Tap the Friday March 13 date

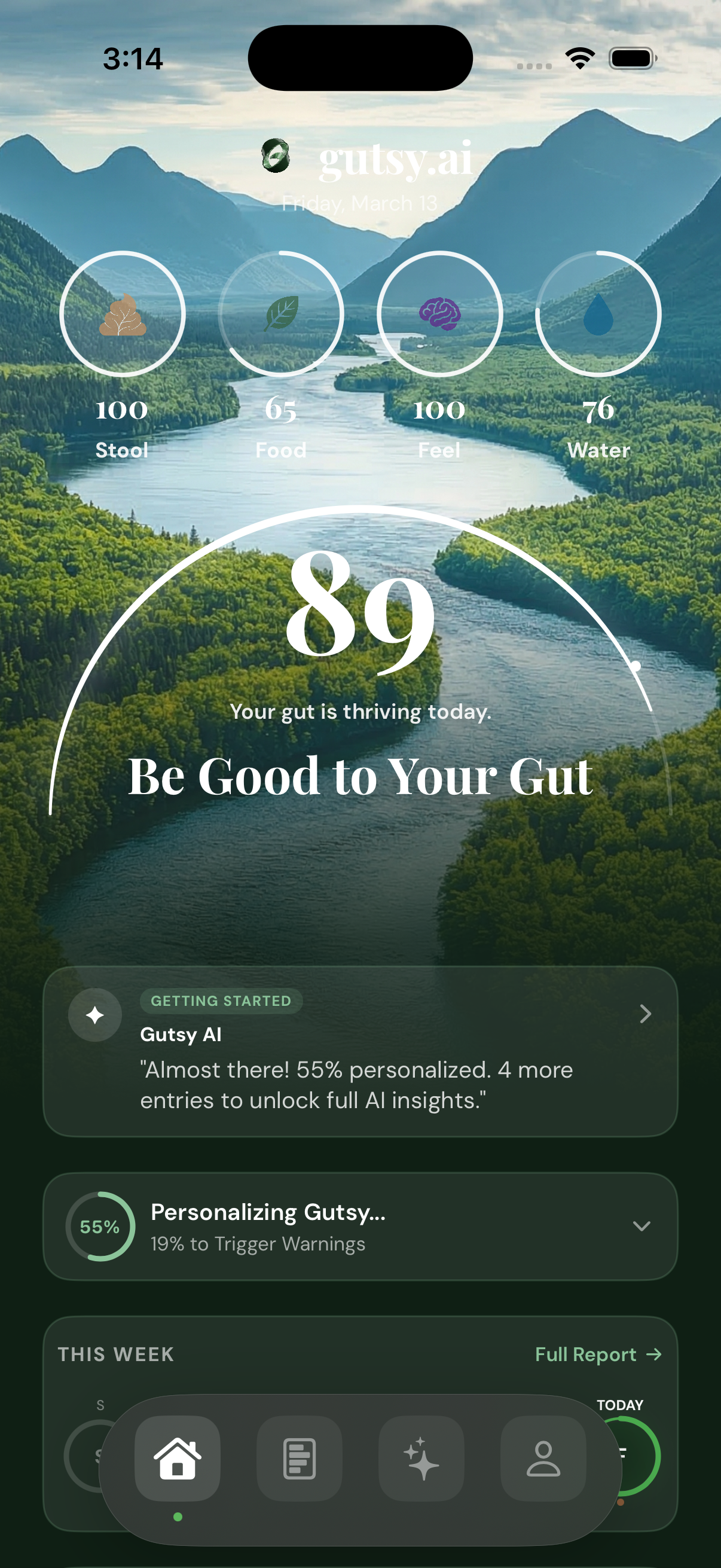[360, 202]
